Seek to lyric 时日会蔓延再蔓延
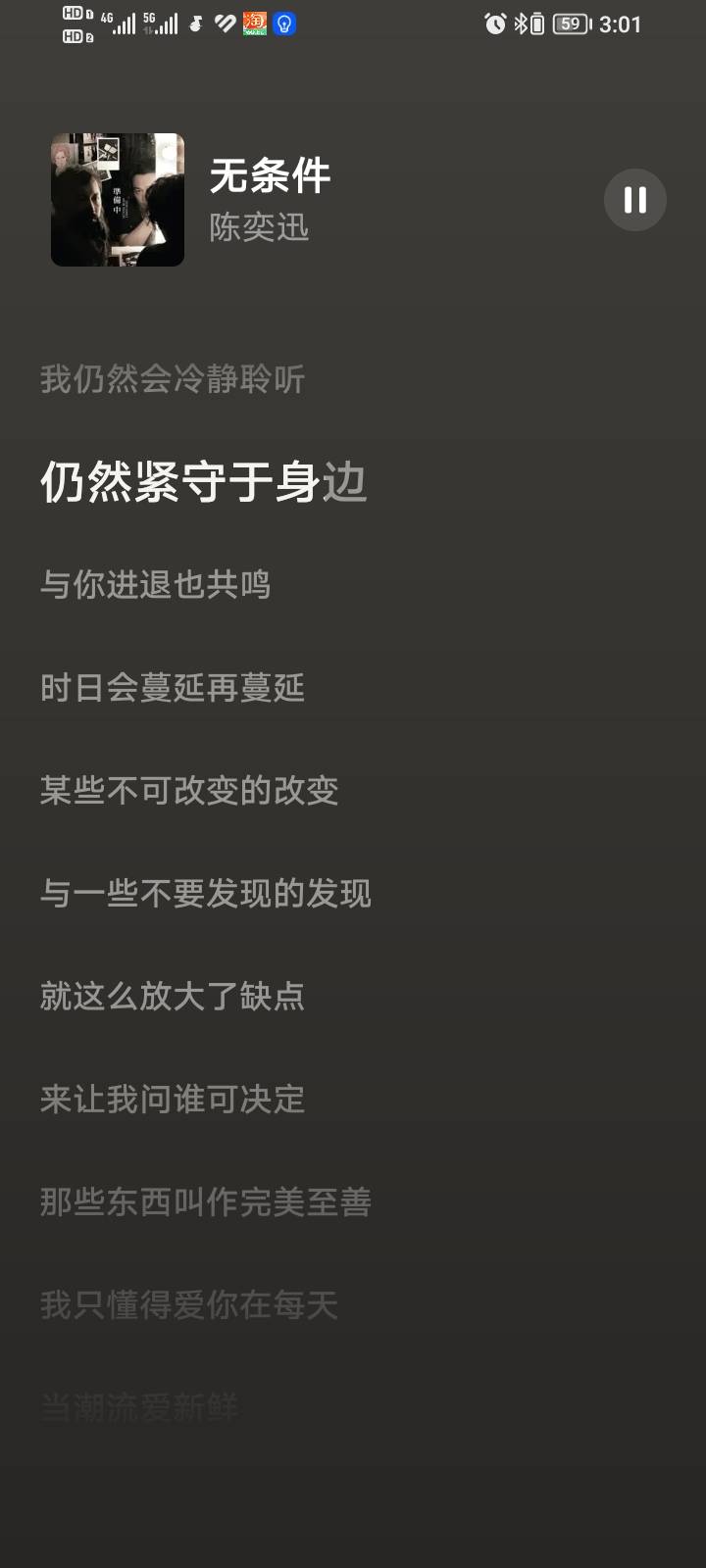The width and height of the screenshot is (706, 1568). pos(173,688)
